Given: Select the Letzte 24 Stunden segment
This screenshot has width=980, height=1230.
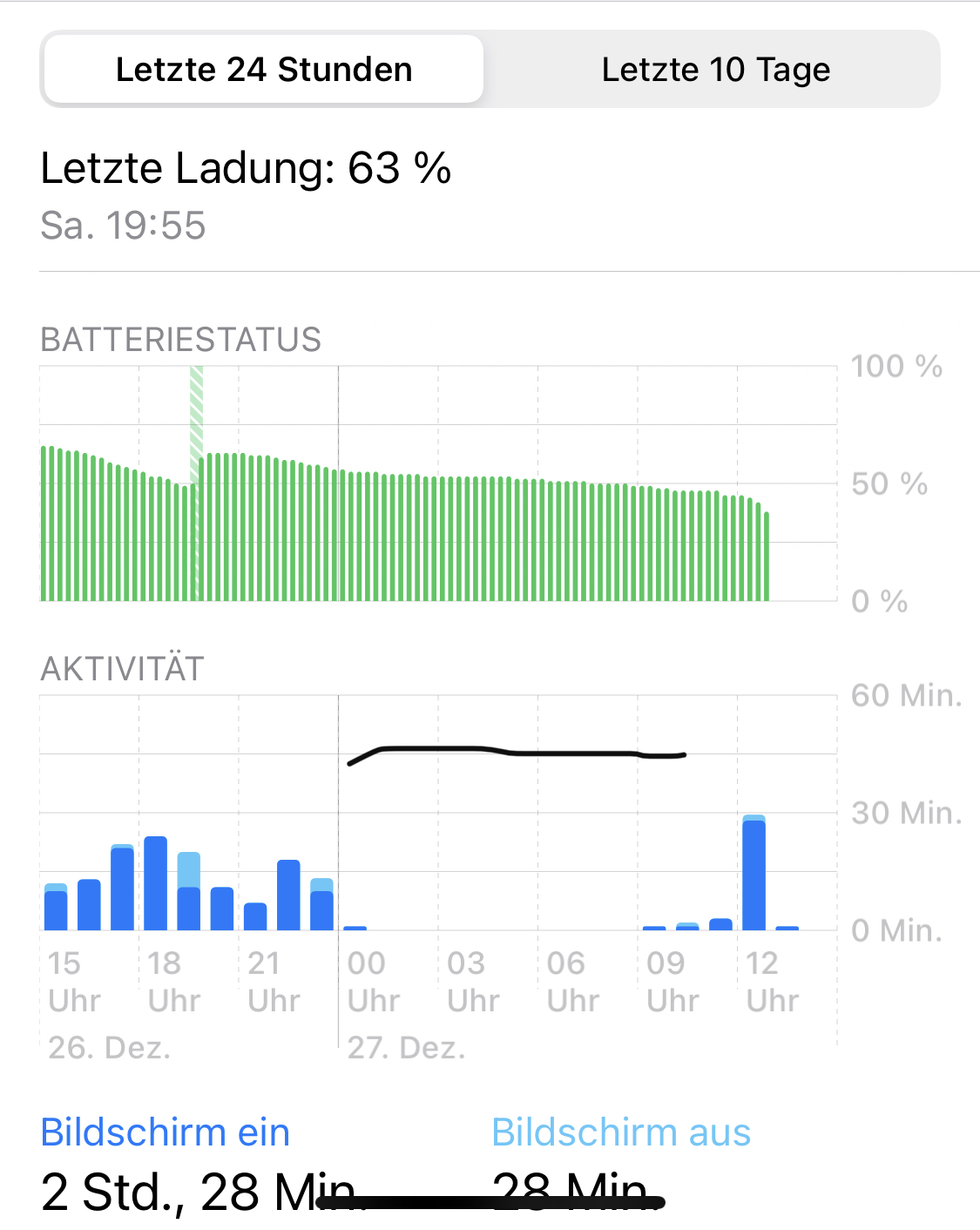Looking at the screenshot, I should coord(264,70).
